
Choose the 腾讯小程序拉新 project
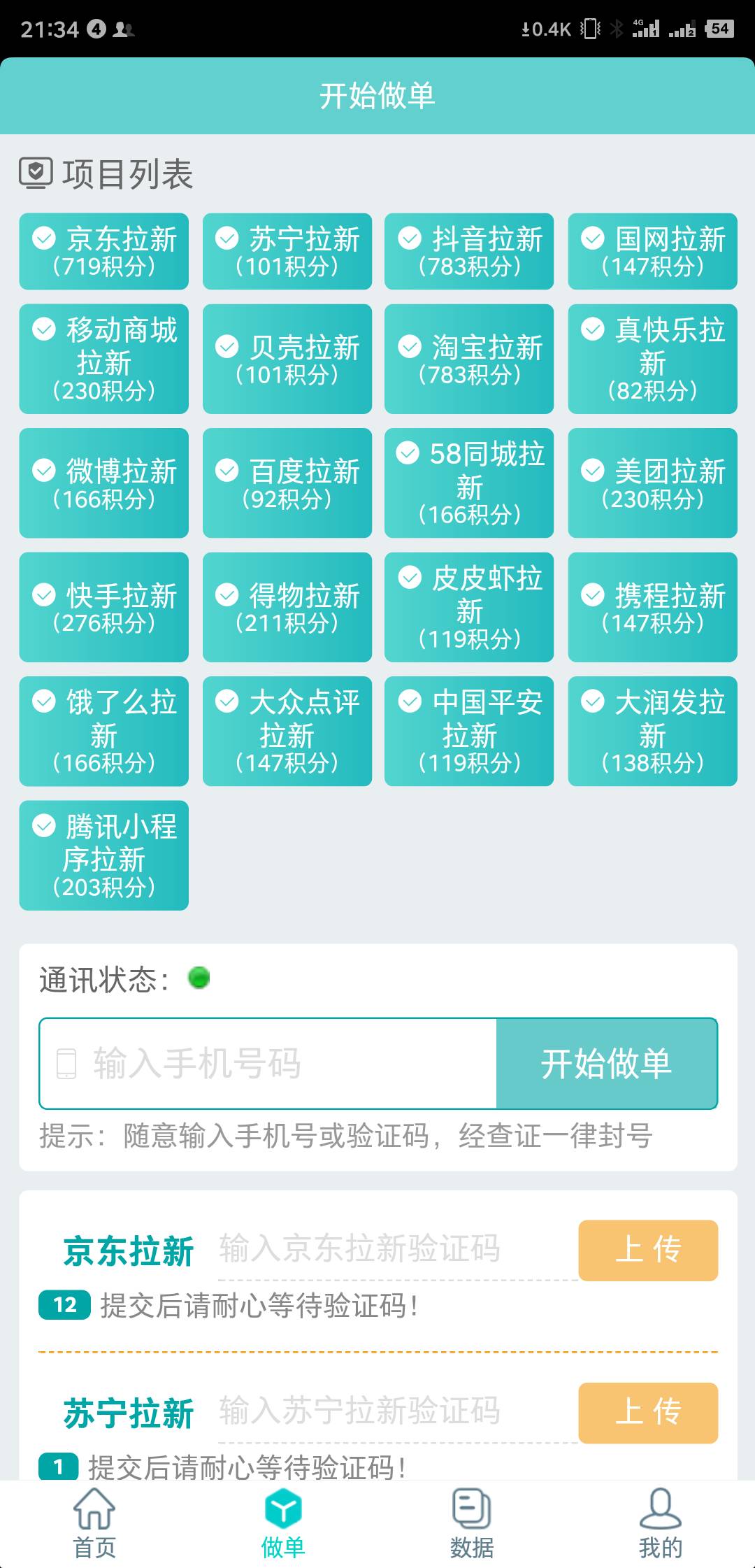[103, 855]
